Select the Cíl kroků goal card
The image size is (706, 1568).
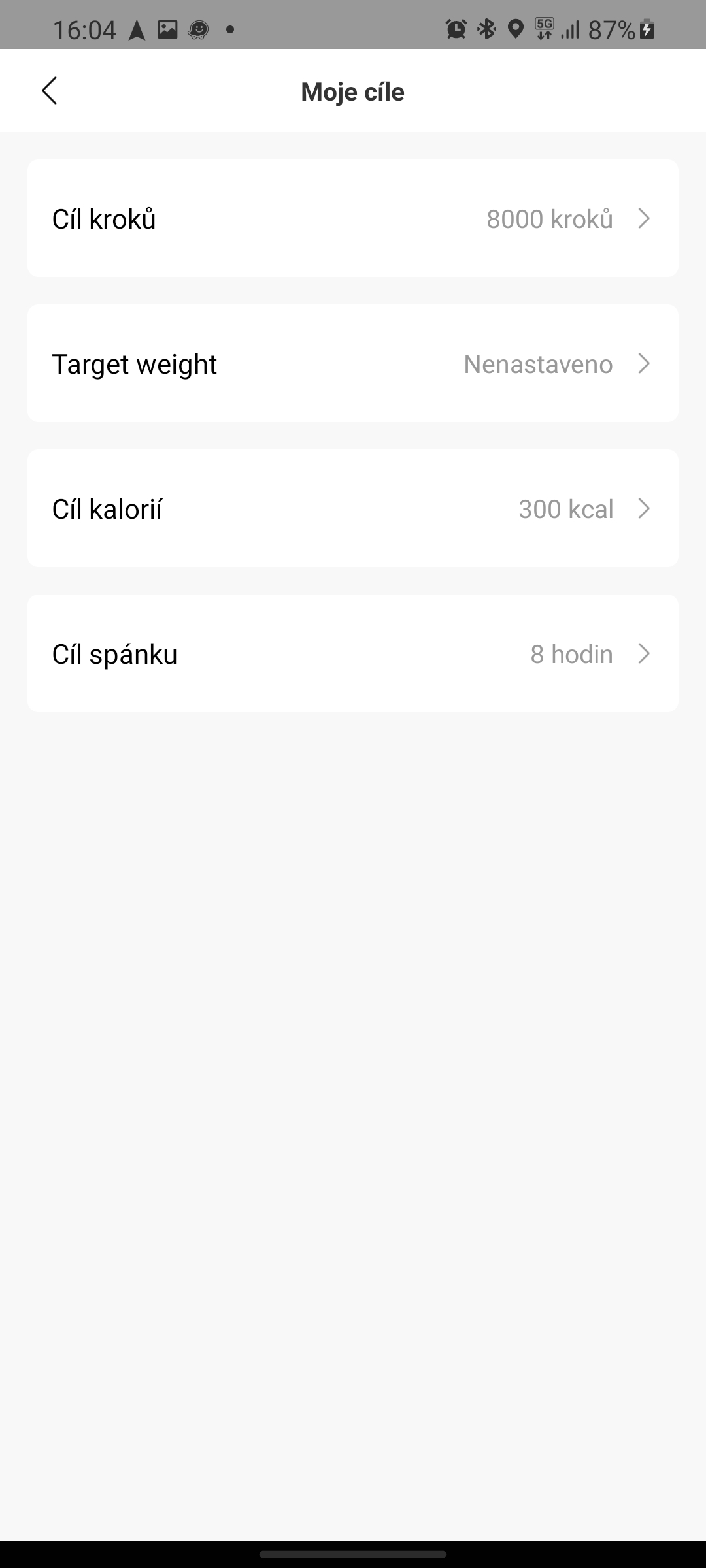coord(353,219)
